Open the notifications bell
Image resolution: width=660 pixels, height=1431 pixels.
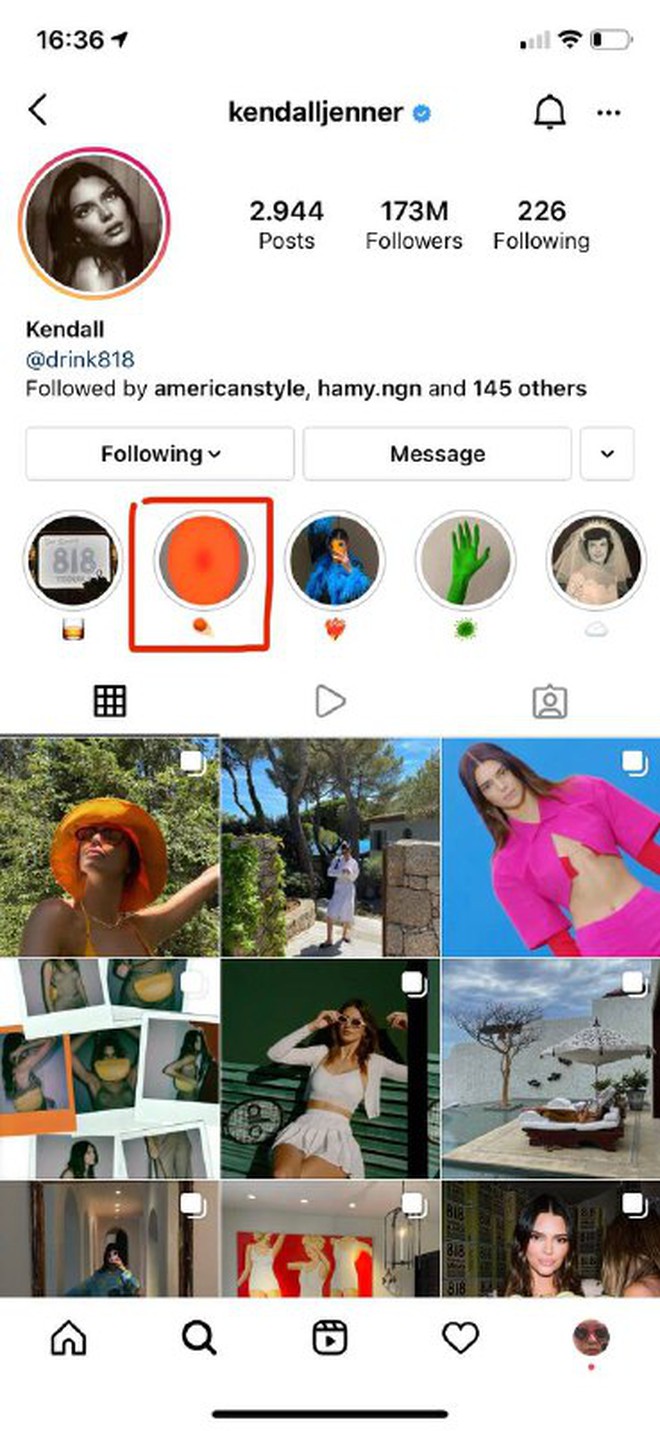(x=549, y=112)
